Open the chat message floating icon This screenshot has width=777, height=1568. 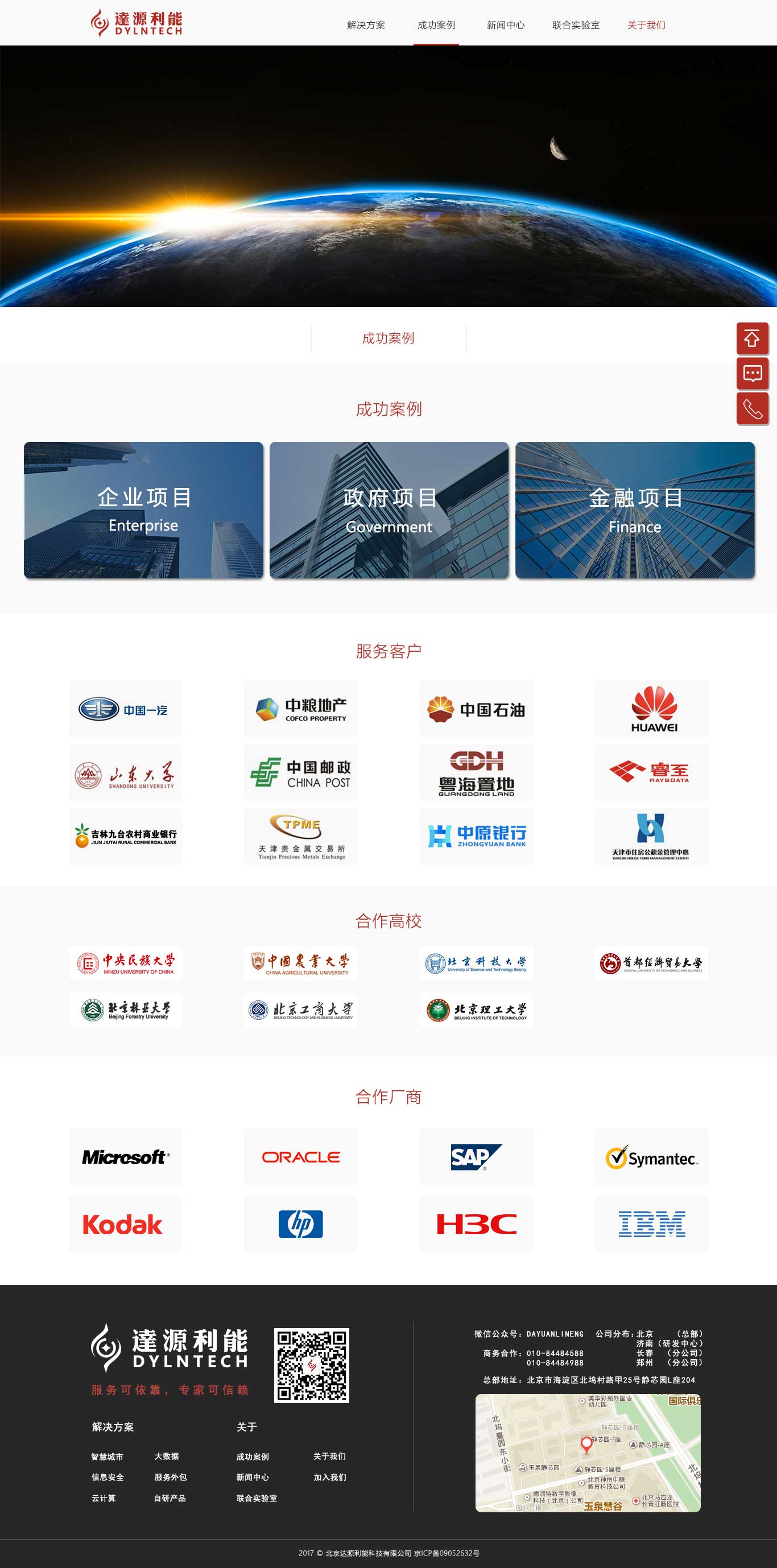pos(752,373)
